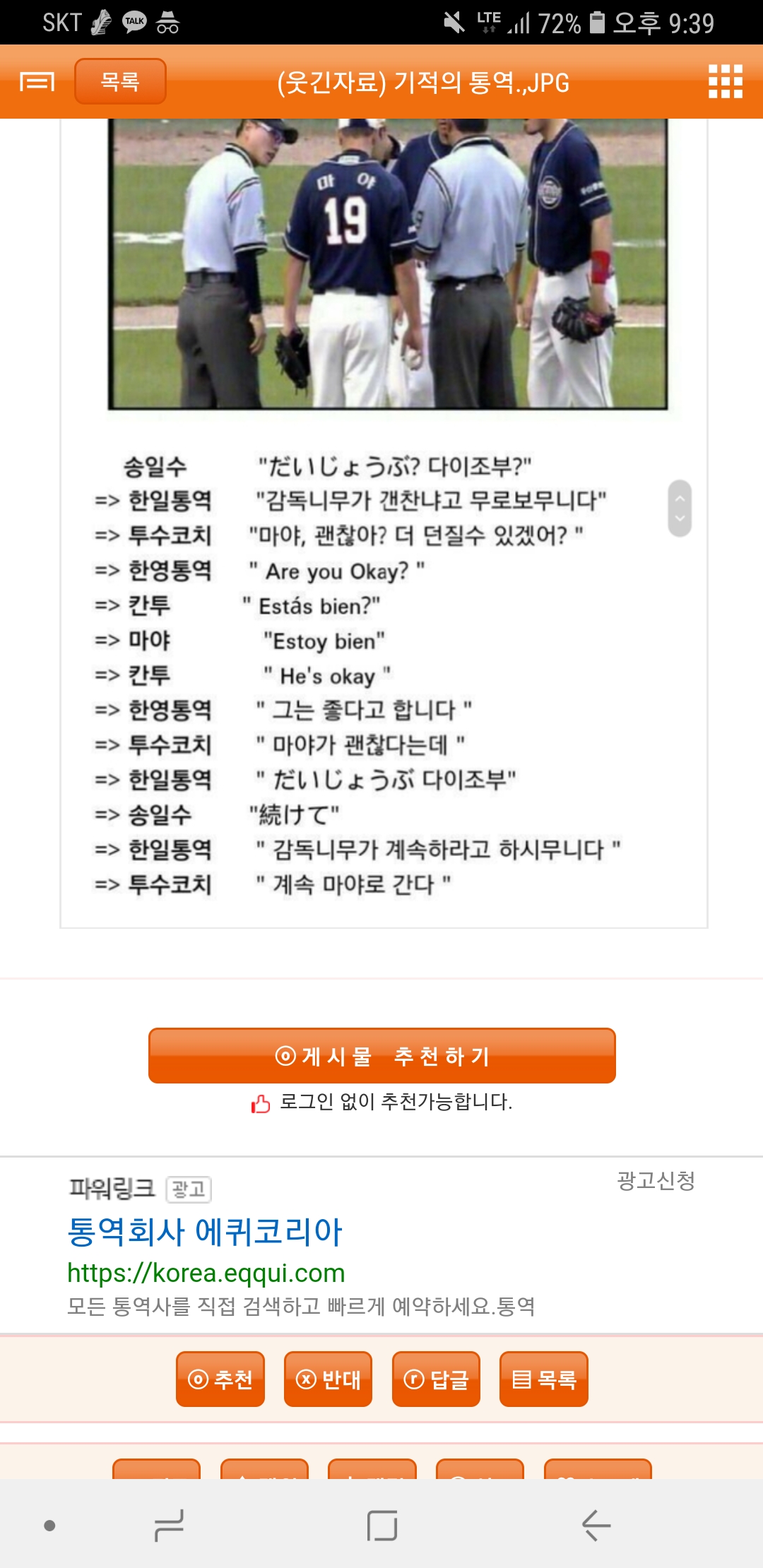This screenshot has height=1568, width=763.
Task: Open recent apps from navigation bar
Action: click(x=169, y=1525)
